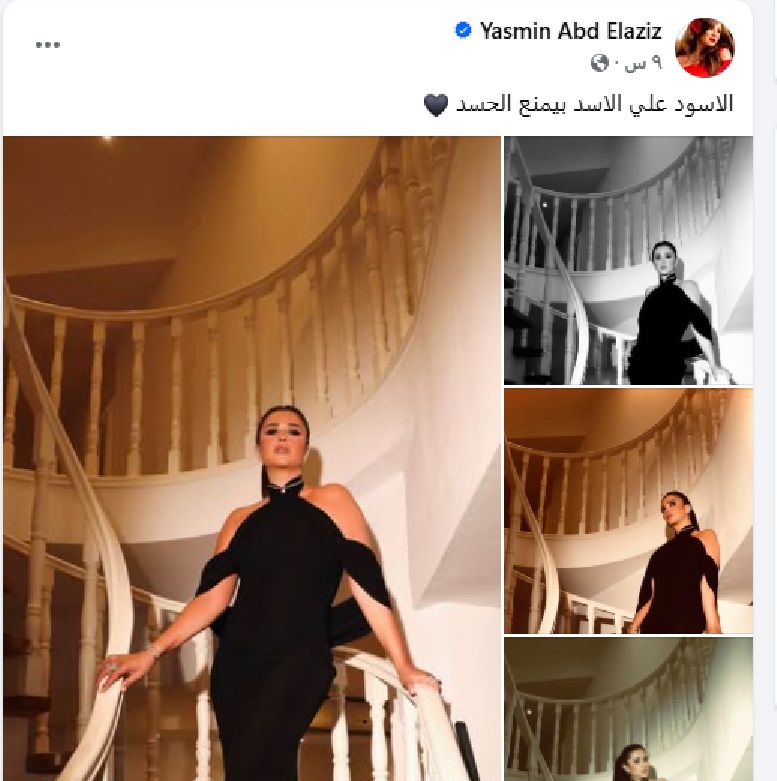Image resolution: width=777 pixels, height=781 pixels.
Task: Open the black-and-white staircase photo
Action: (628, 261)
